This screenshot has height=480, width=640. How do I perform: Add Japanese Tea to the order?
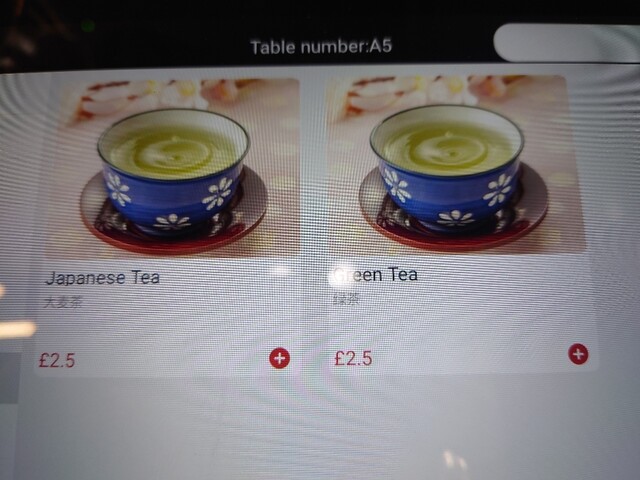pos(279,358)
